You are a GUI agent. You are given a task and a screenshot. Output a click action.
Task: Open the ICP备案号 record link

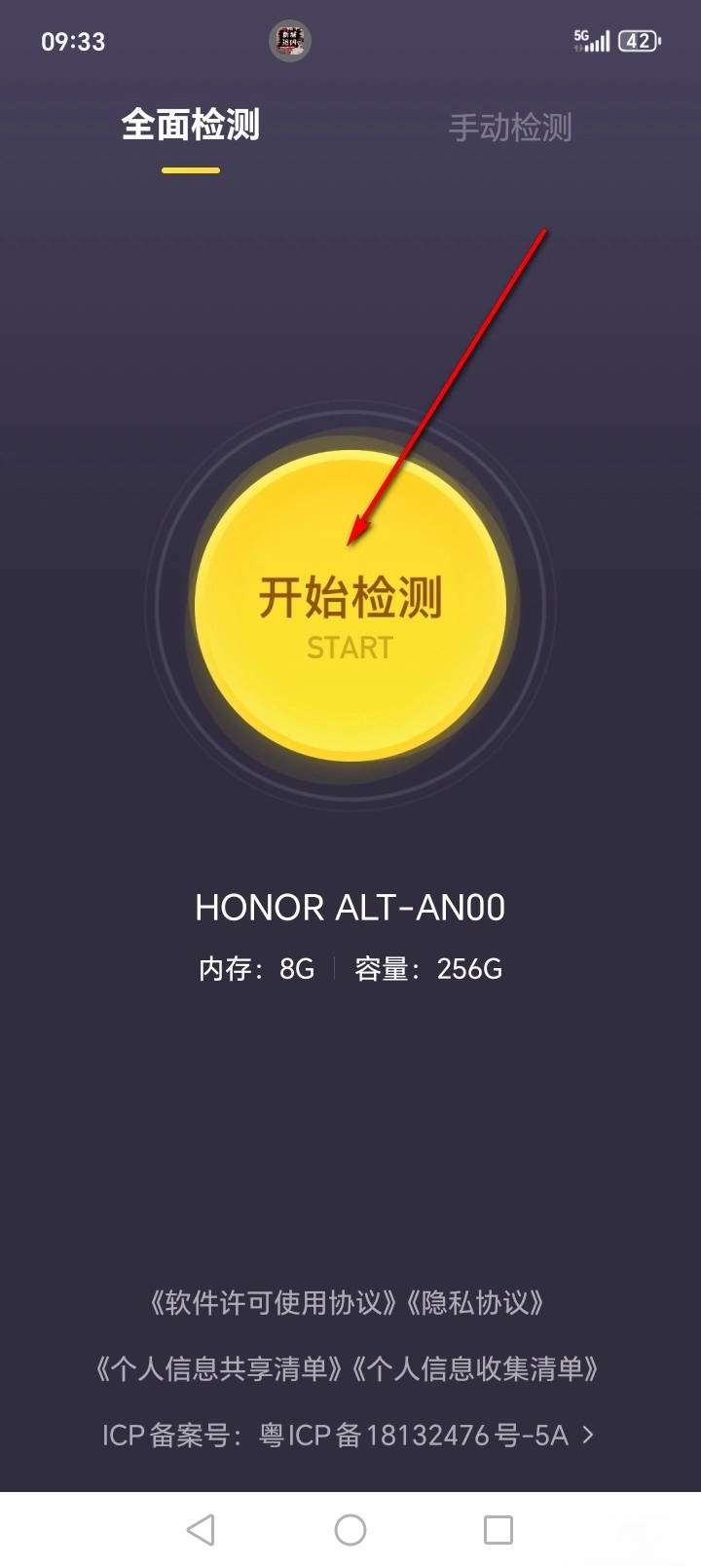coord(349,1435)
